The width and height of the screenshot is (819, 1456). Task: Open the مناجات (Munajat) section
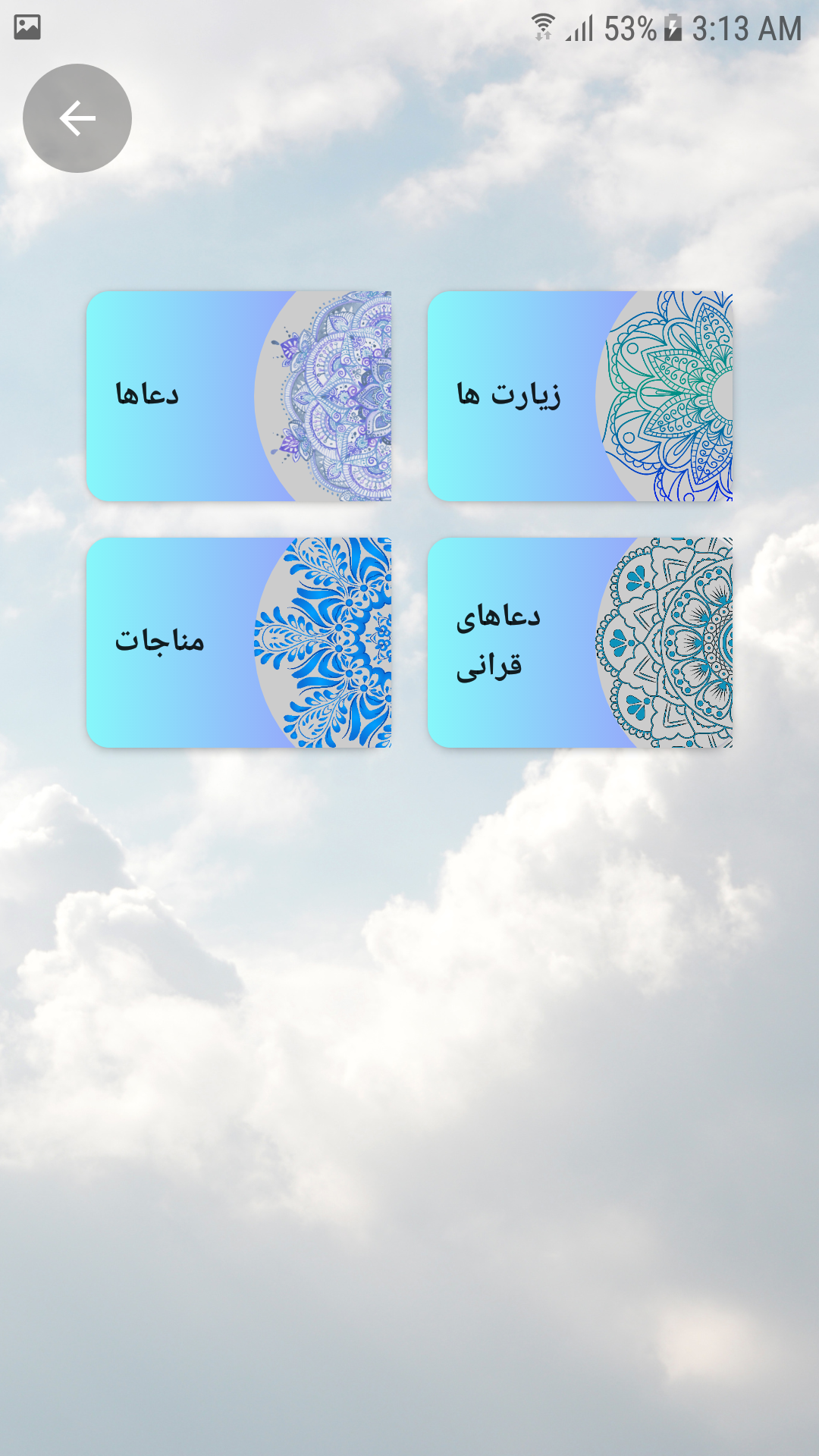pos(241,643)
